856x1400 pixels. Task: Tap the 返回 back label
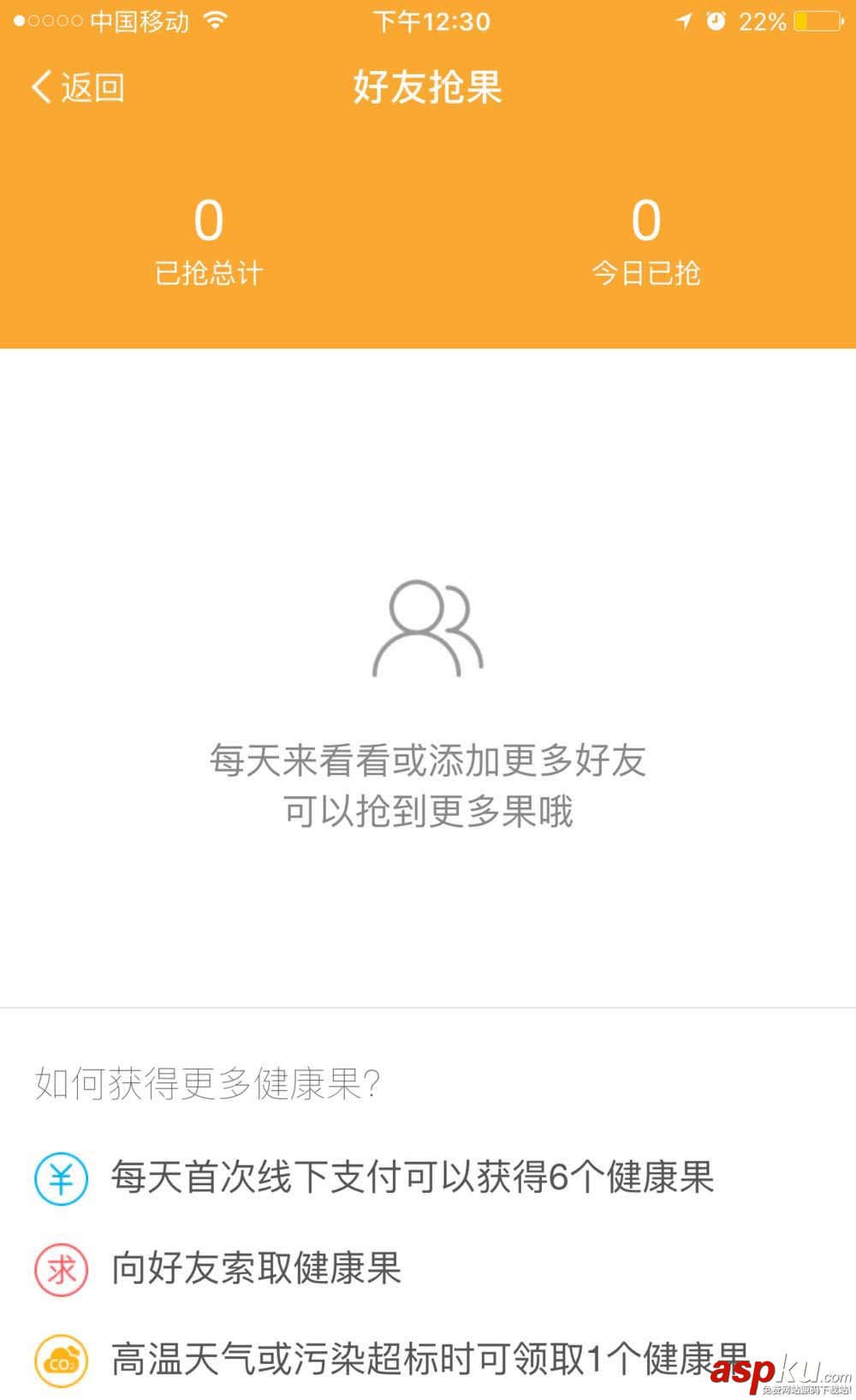(x=88, y=86)
